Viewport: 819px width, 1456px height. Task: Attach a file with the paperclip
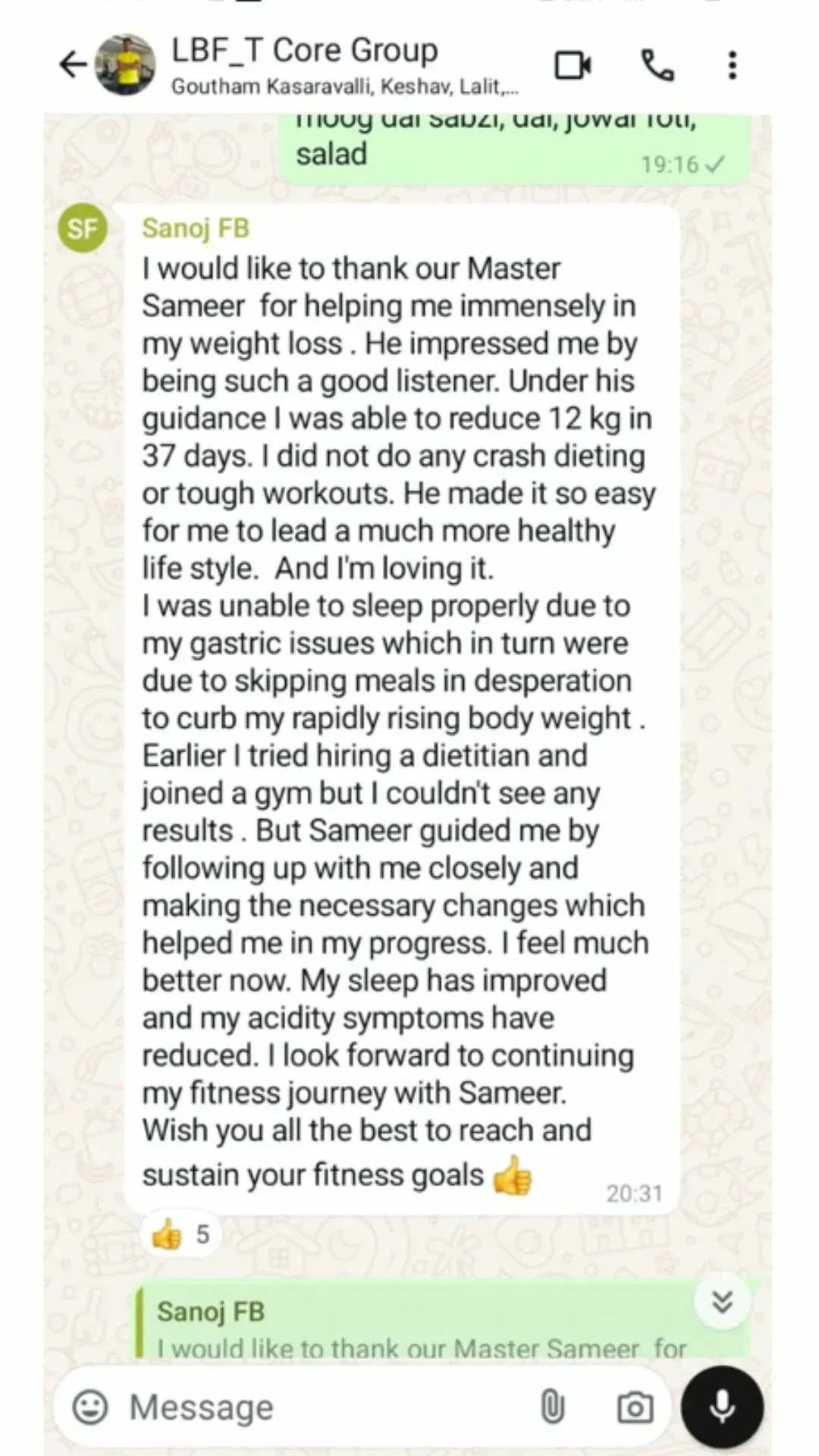tap(553, 1407)
